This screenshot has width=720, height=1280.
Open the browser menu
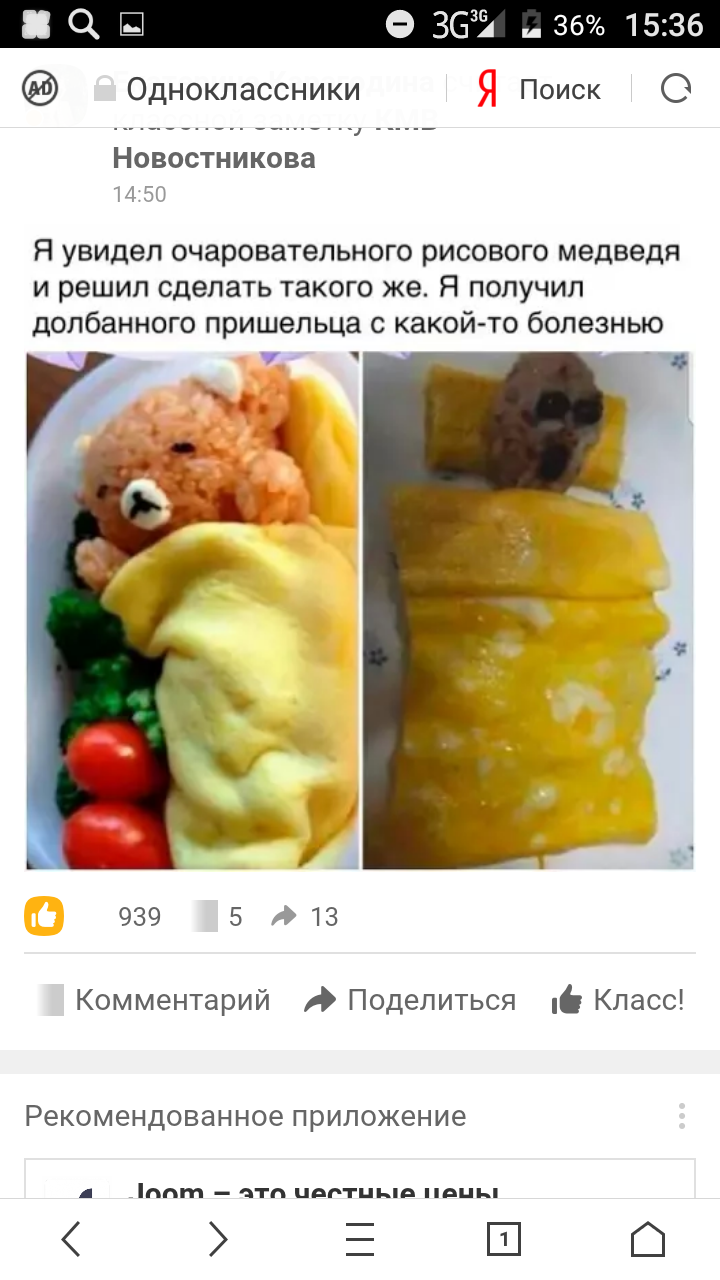360,1240
